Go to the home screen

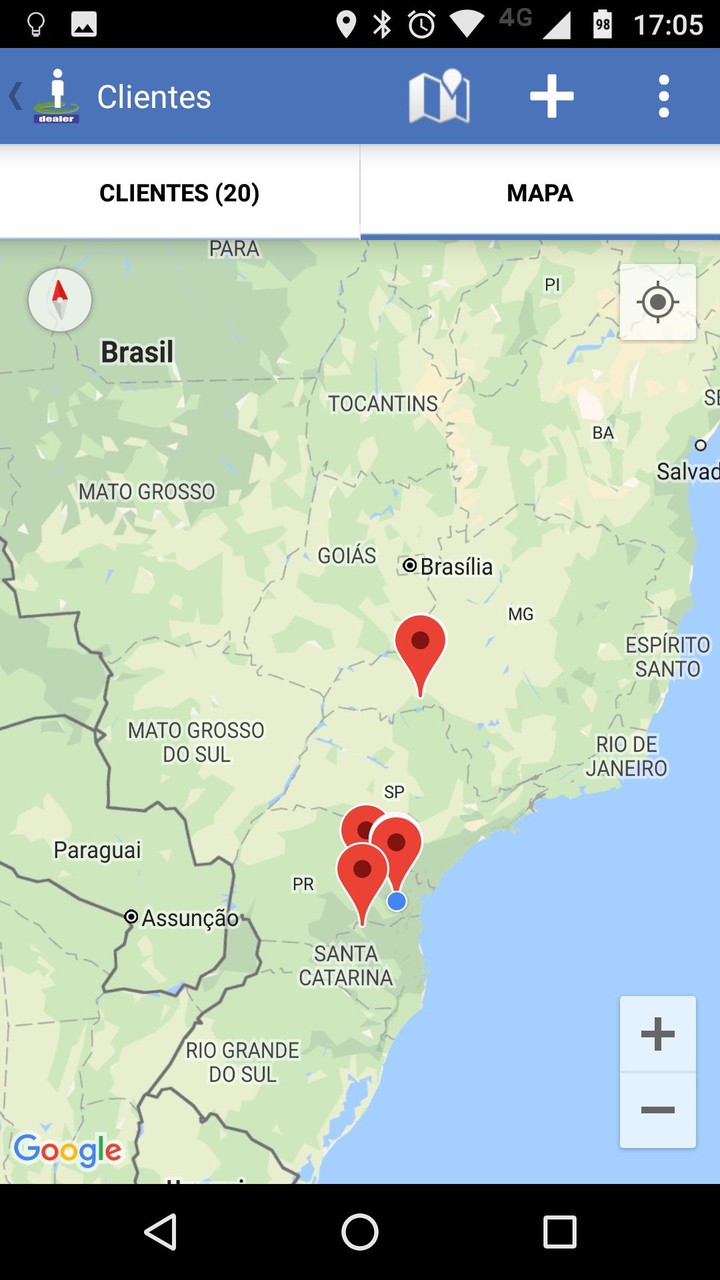pyautogui.click(x=360, y=1232)
